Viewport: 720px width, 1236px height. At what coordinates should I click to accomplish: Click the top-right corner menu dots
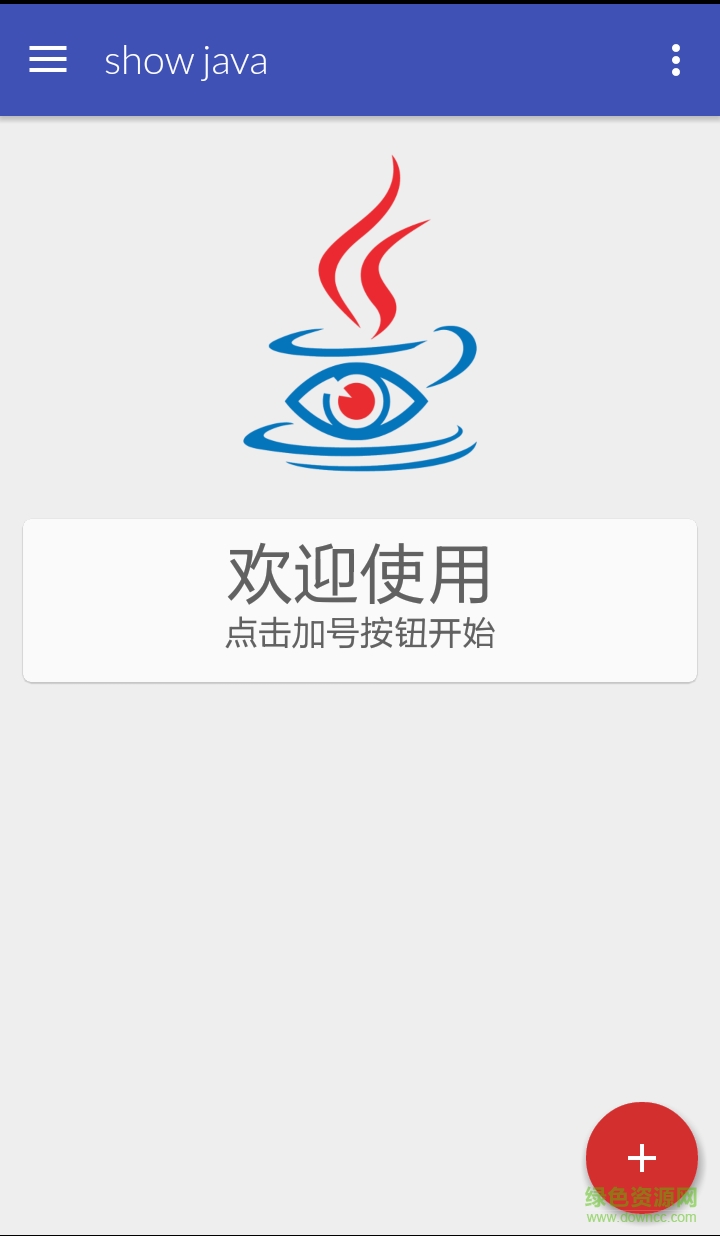[676, 60]
